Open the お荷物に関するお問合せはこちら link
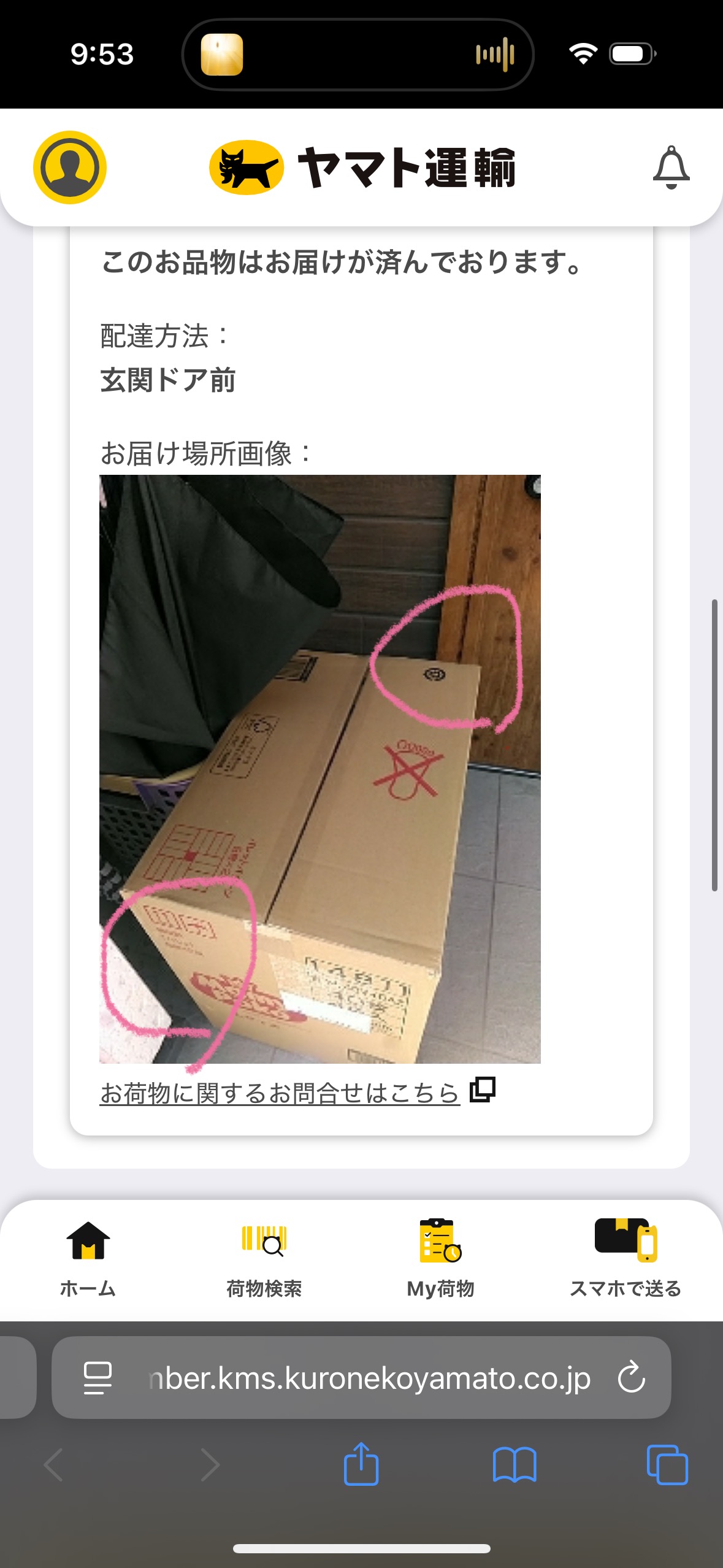 tap(280, 1093)
